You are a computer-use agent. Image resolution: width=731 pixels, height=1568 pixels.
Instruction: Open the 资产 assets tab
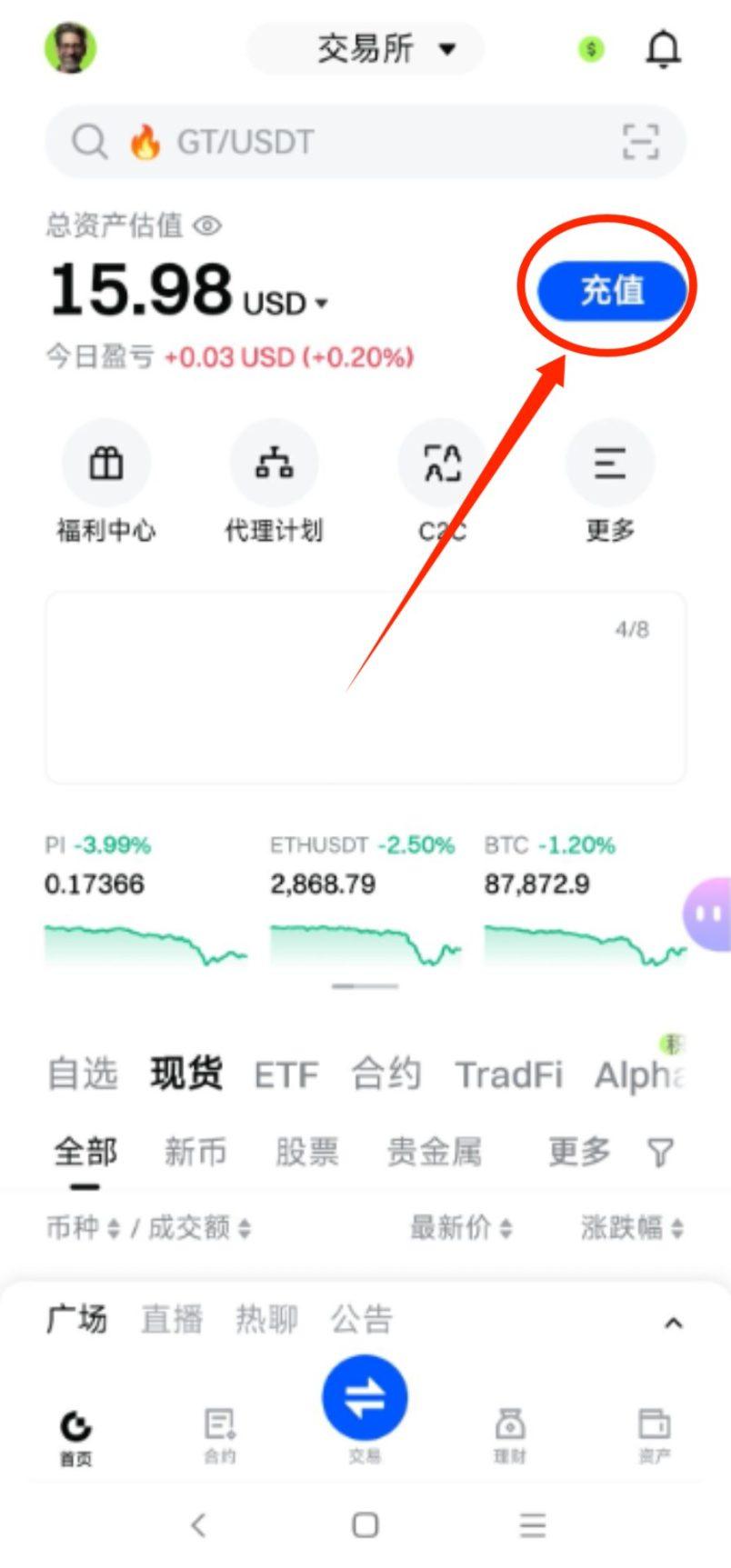[x=655, y=1434]
